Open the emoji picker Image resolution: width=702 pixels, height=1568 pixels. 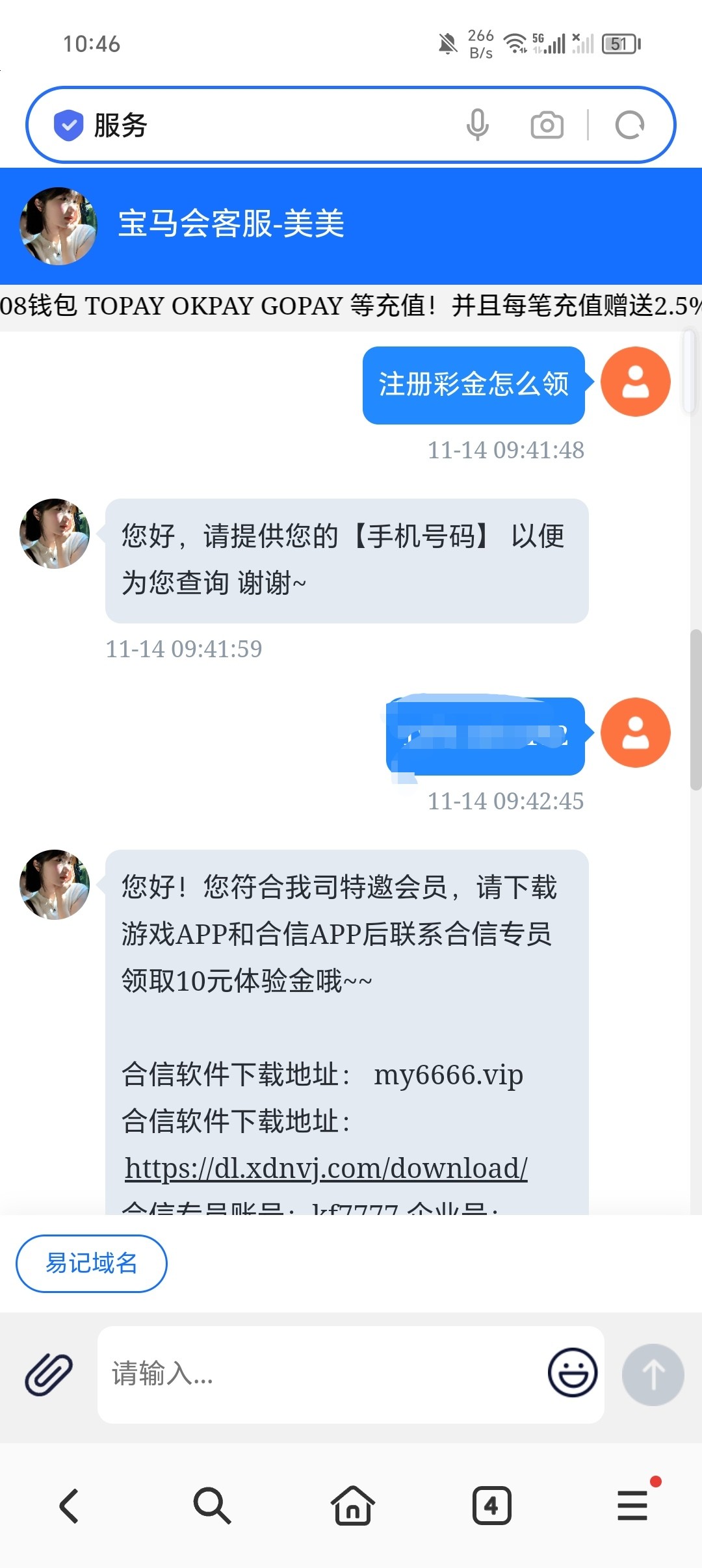[x=572, y=1373]
